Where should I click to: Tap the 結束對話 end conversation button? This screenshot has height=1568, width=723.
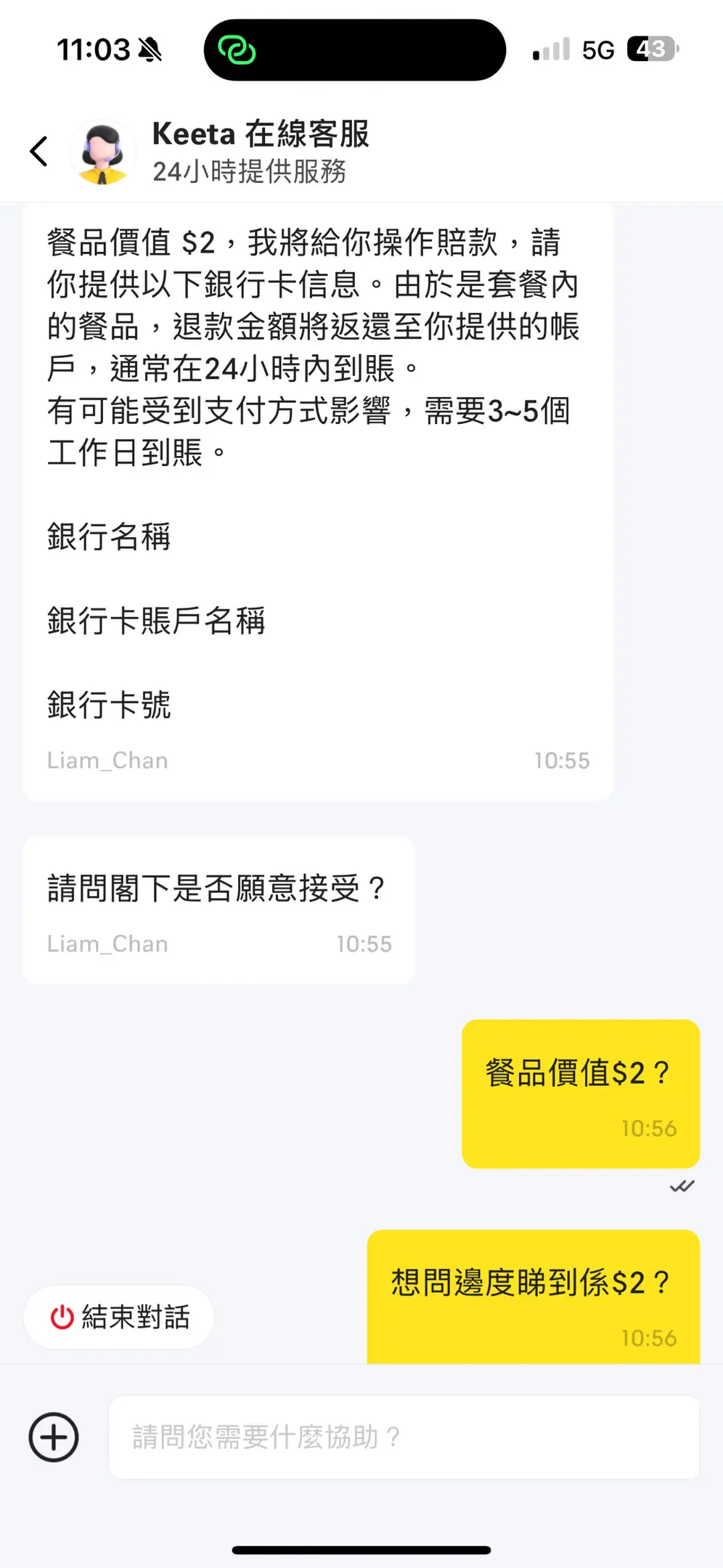pyautogui.click(x=119, y=1317)
